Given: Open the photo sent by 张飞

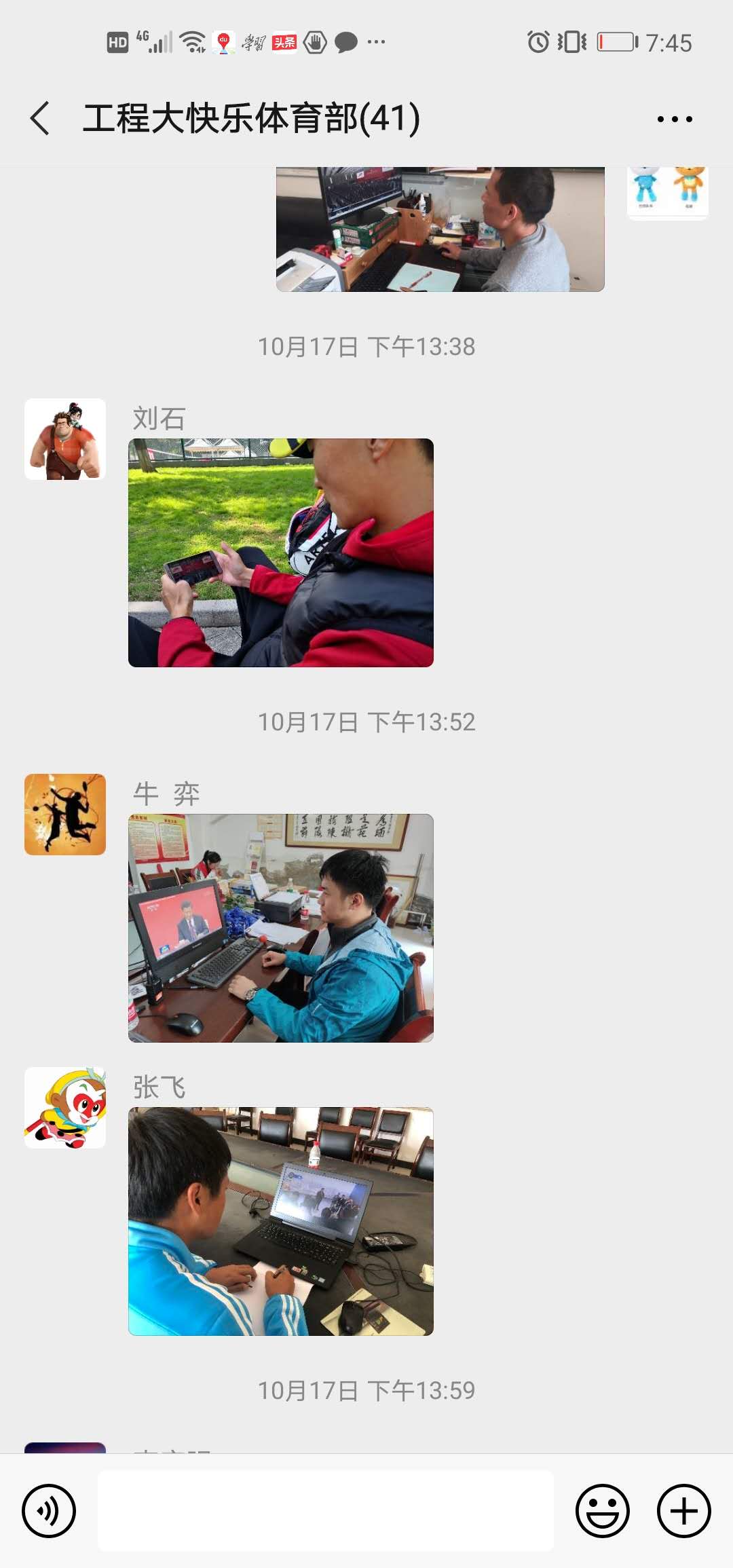Looking at the screenshot, I should click(x=280, y=1221).
